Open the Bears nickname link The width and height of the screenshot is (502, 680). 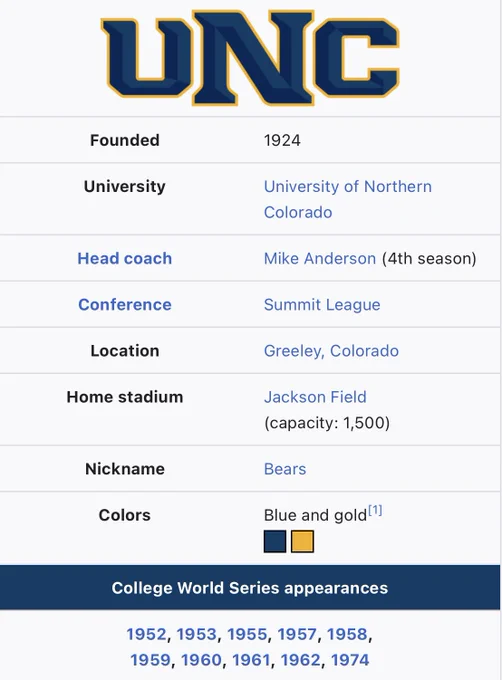(x=285, y=469)
